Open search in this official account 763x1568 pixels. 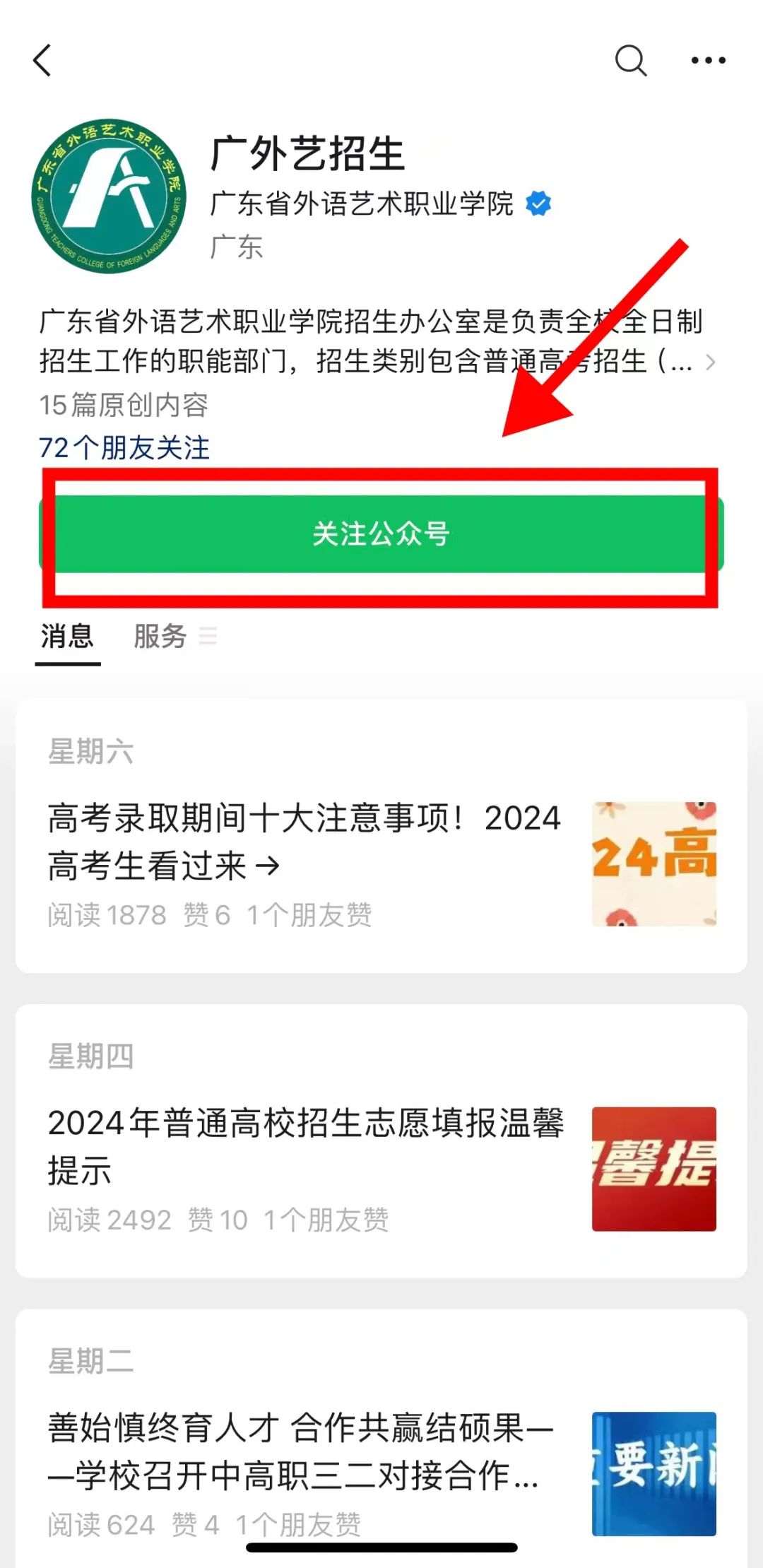click(x=630, y=60)
